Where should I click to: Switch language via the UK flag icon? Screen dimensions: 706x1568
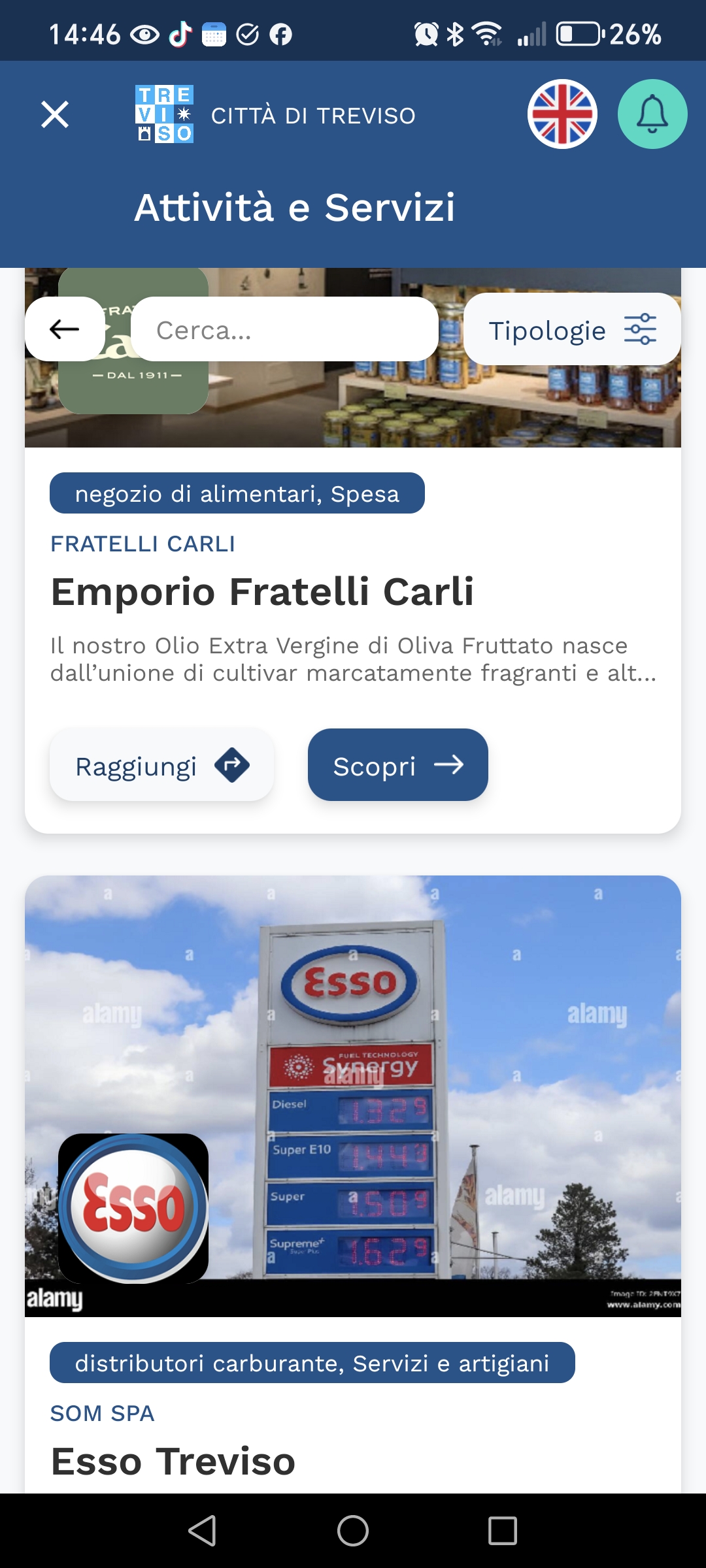[562, 114]
